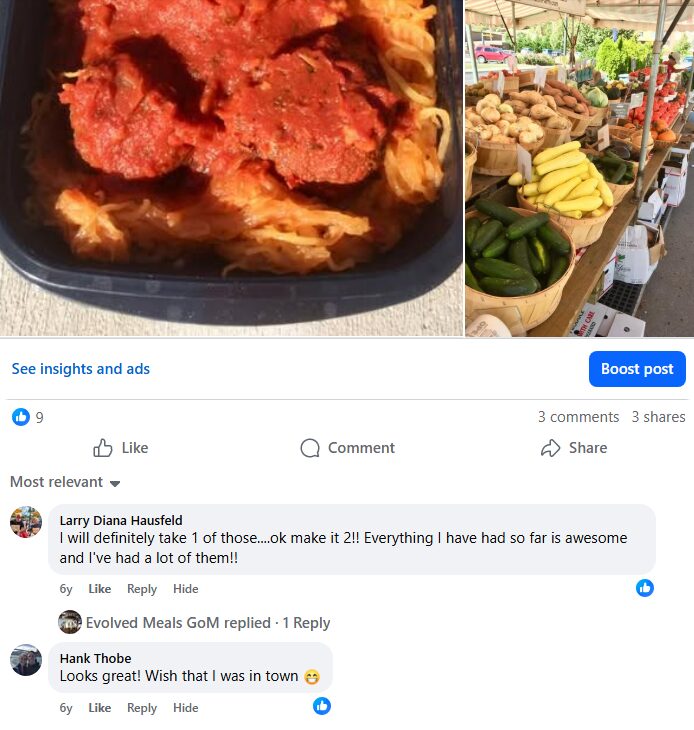View the 3 shares
Image resolution: width=694 pixels, height=730 pixels.
click(658, 417)
